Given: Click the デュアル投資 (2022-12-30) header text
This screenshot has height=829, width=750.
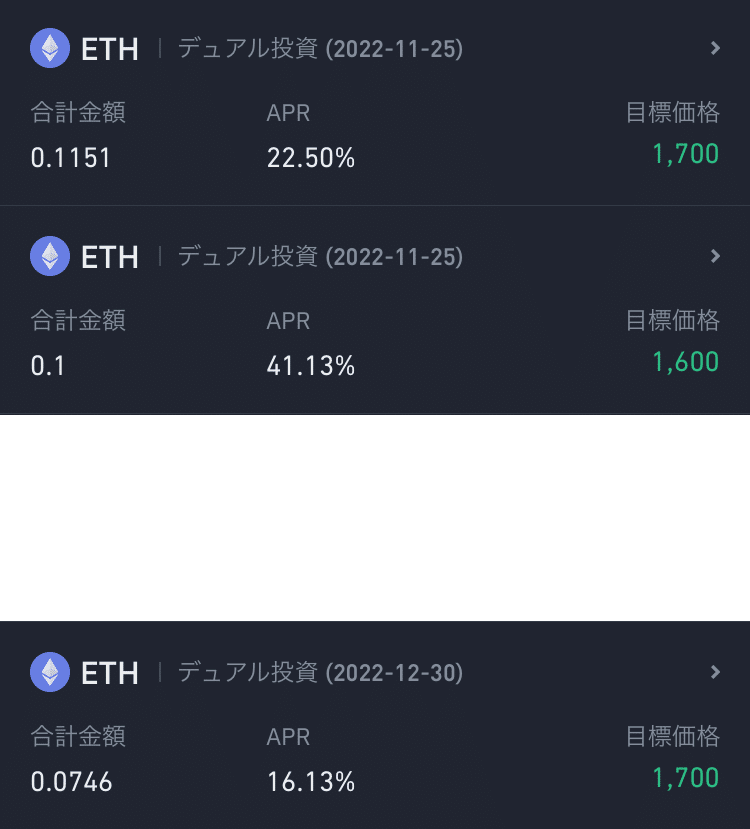Looking at the screenshot, I should pyautogui.click(x=318, y=673).
